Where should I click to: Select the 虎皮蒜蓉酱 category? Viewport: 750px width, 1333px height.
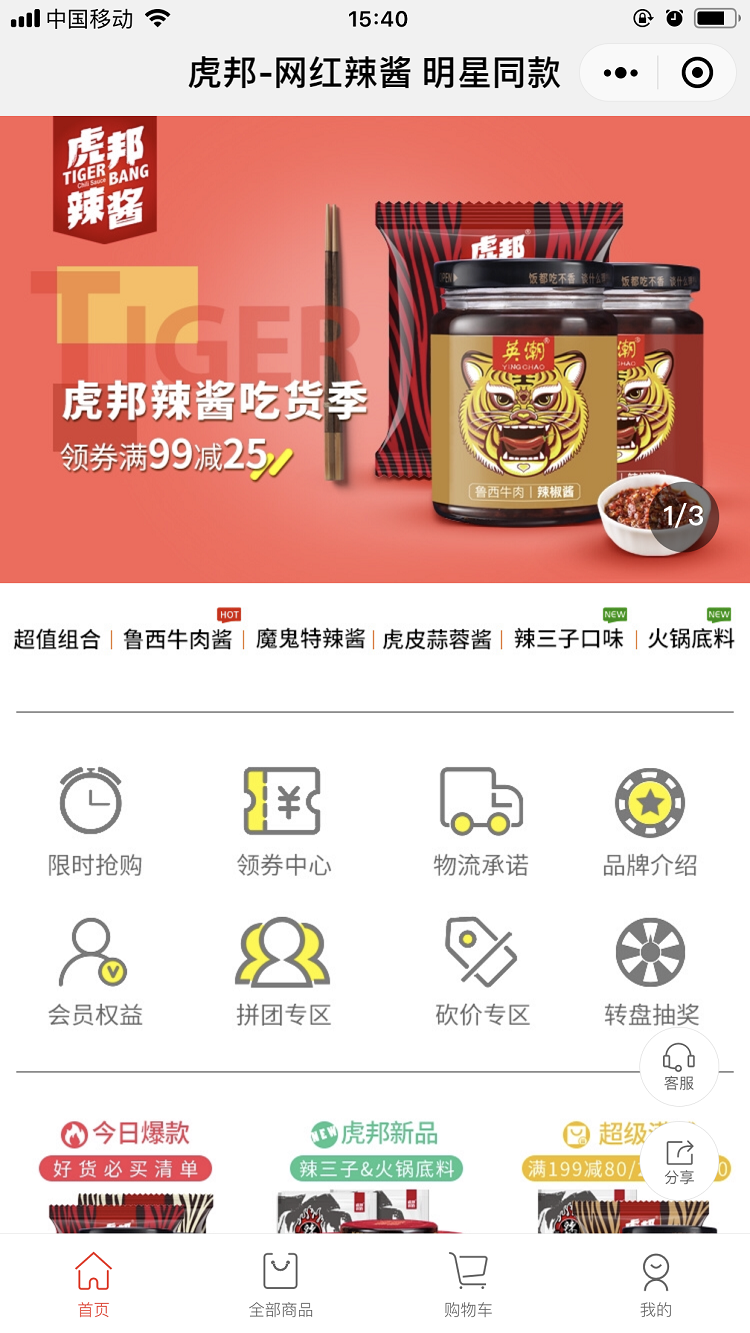pos(437,639)
